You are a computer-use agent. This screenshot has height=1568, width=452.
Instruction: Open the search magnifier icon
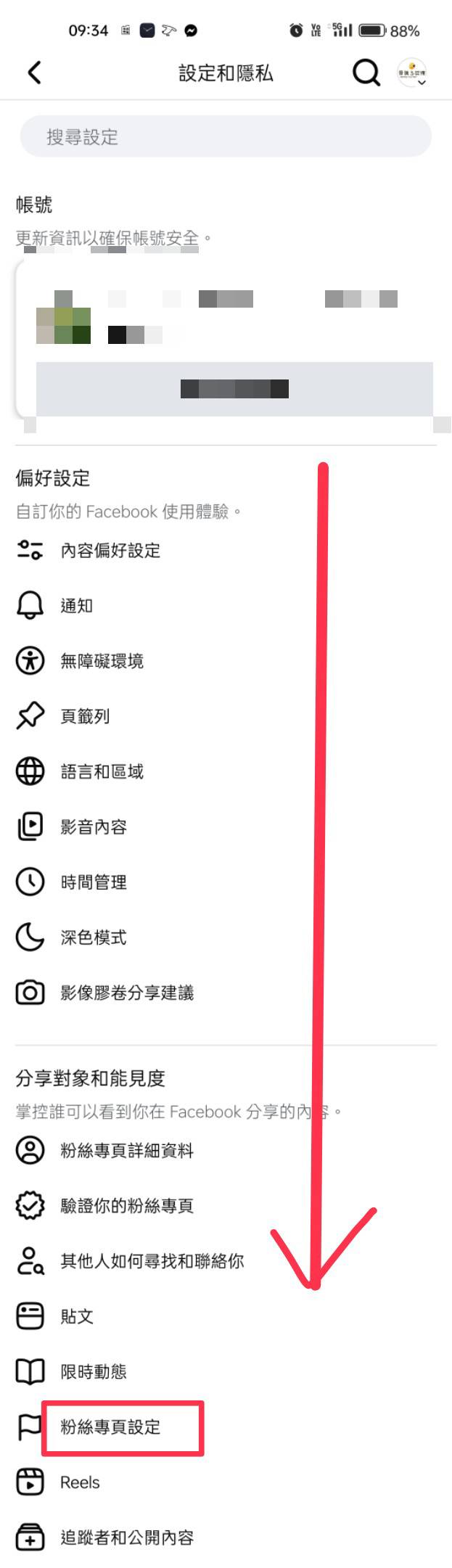(x=366, y=73)
